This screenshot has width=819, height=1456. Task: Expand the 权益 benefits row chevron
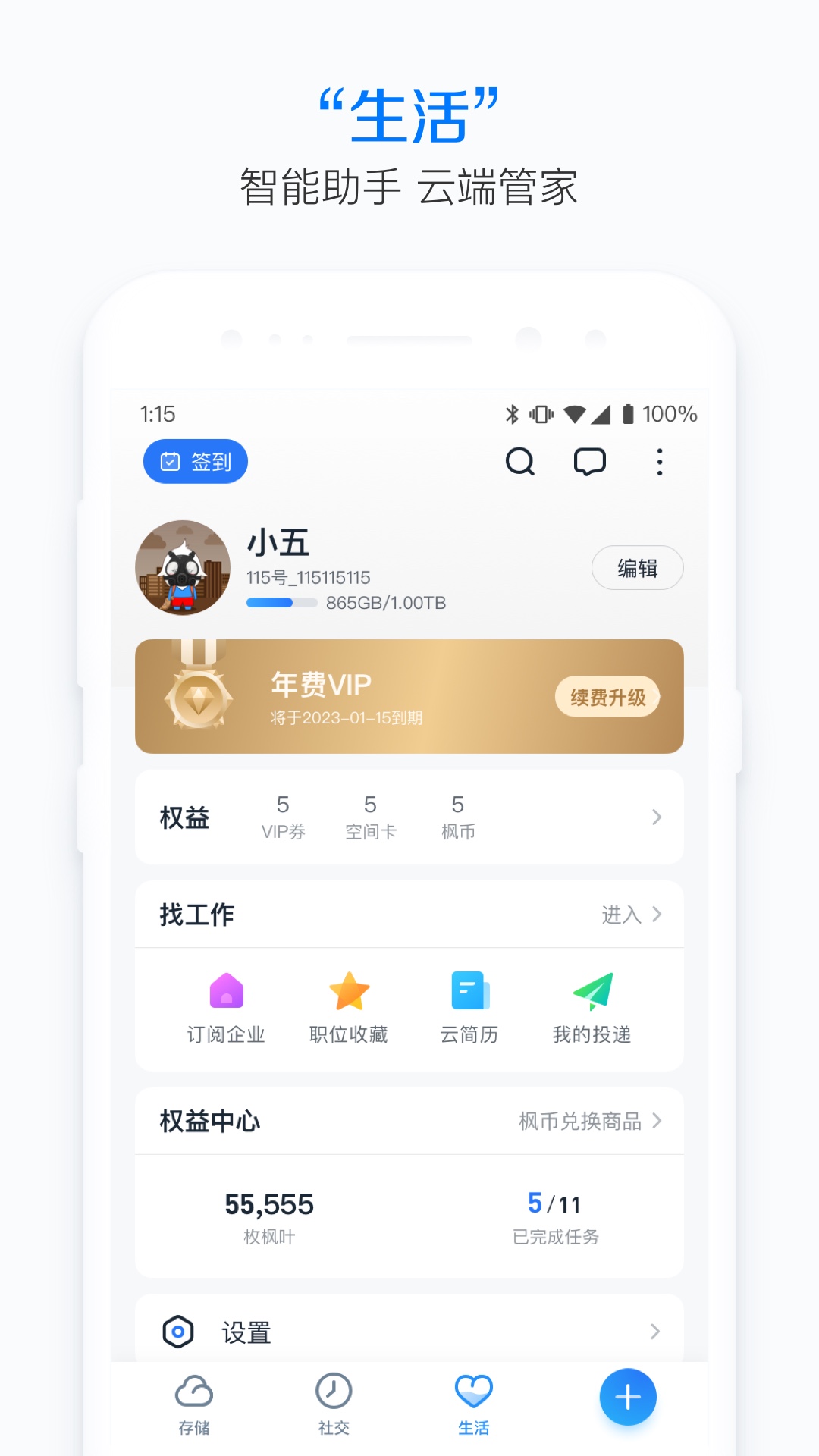(656, 817)
